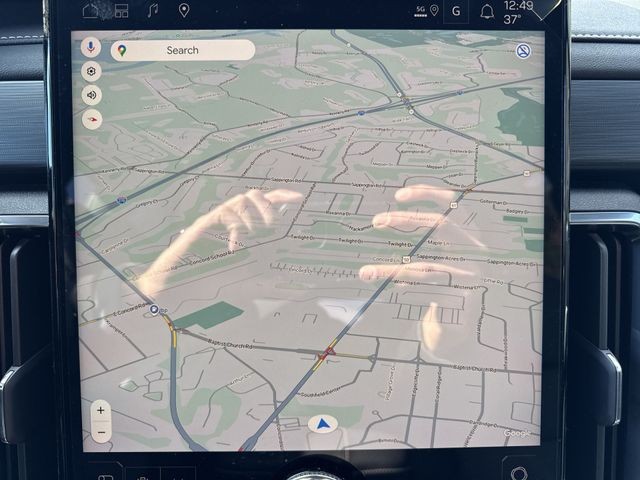Start voice search with the microphone
The width and height of the screenshot is (640, 480).
coord(91,47)
